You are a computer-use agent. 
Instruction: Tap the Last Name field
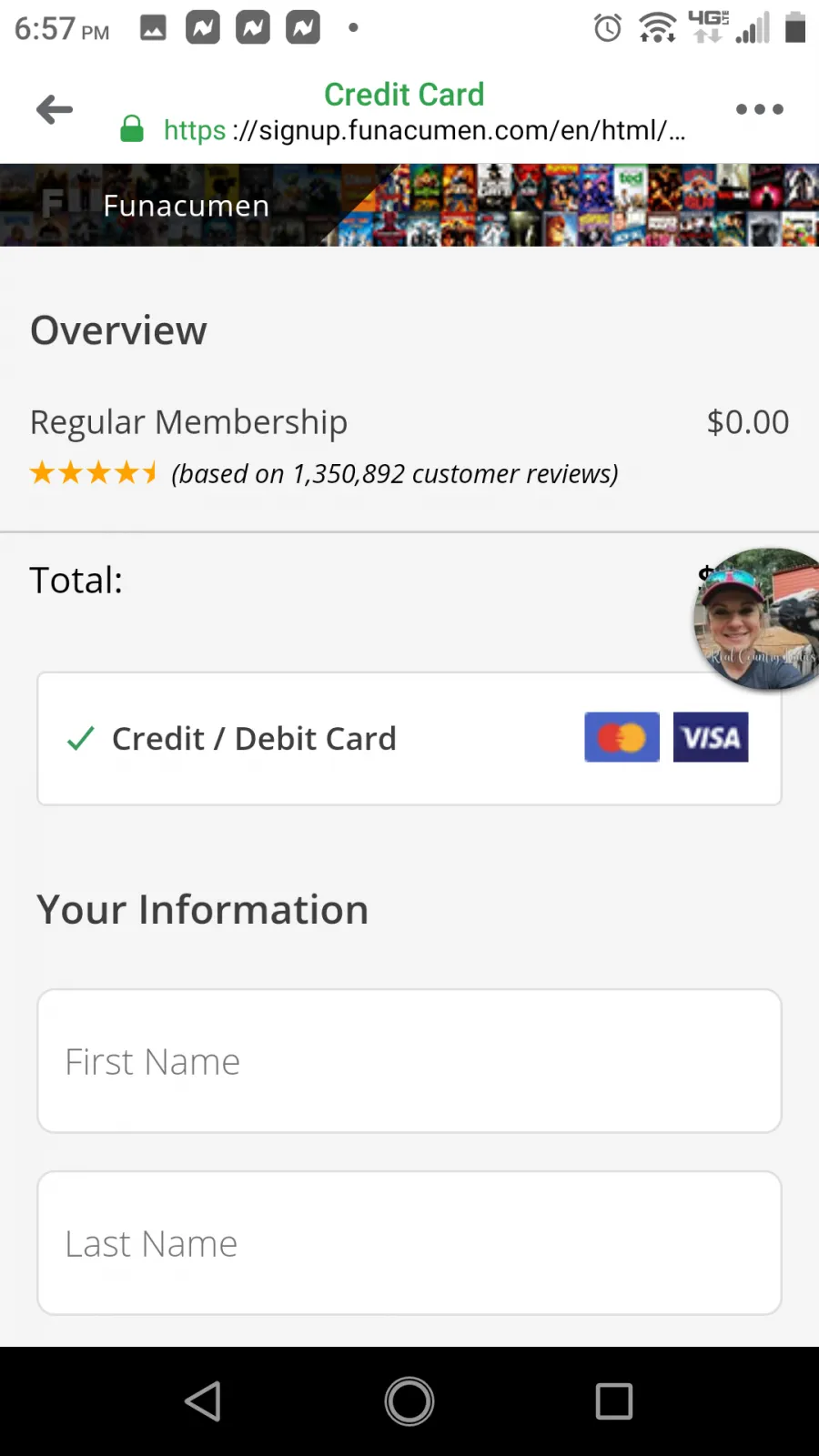[x=409, y=1243]
